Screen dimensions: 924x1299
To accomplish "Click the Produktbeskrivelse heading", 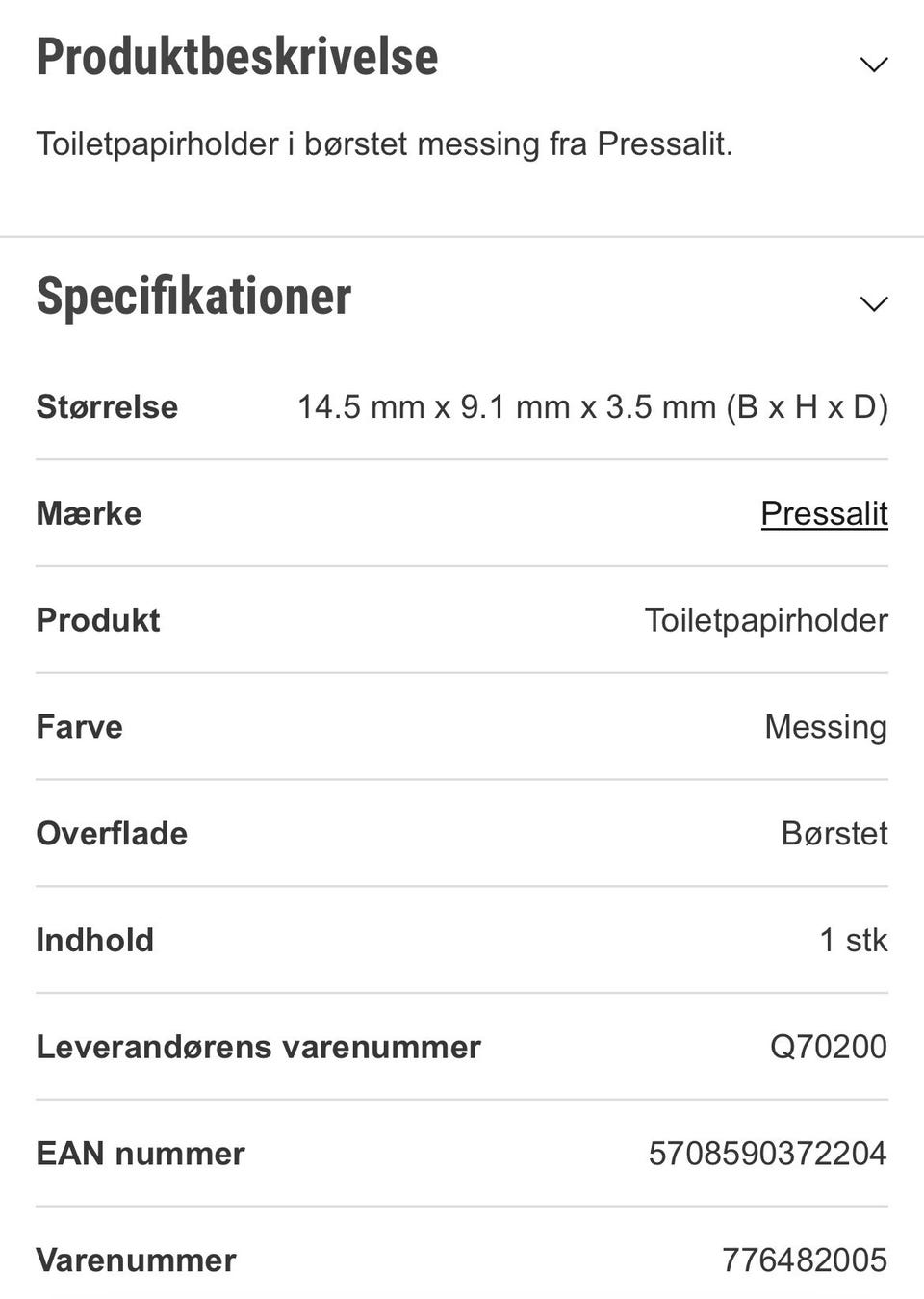I will point(236,58).
